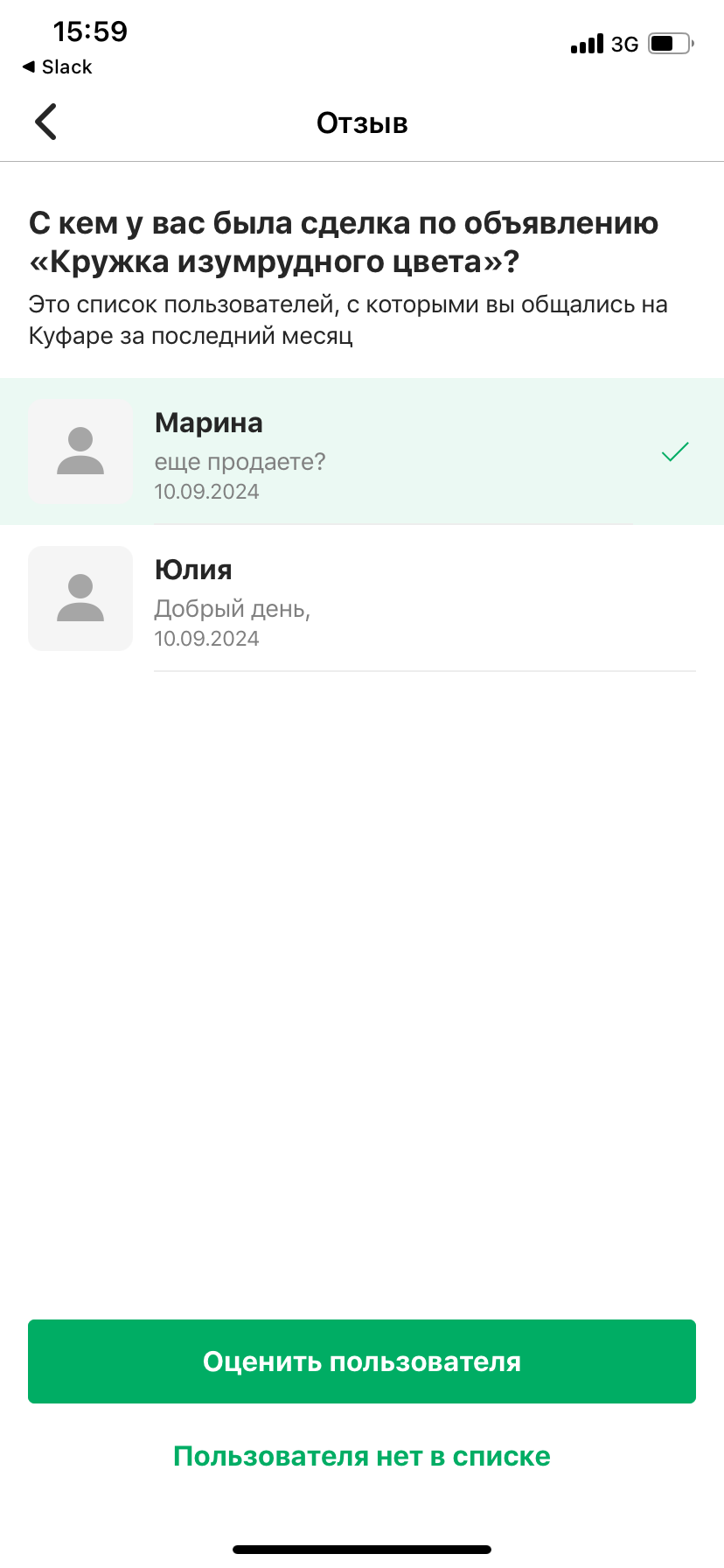Select Марина as the deal partner
724x1568 pixels.
[x=362, y=451]
